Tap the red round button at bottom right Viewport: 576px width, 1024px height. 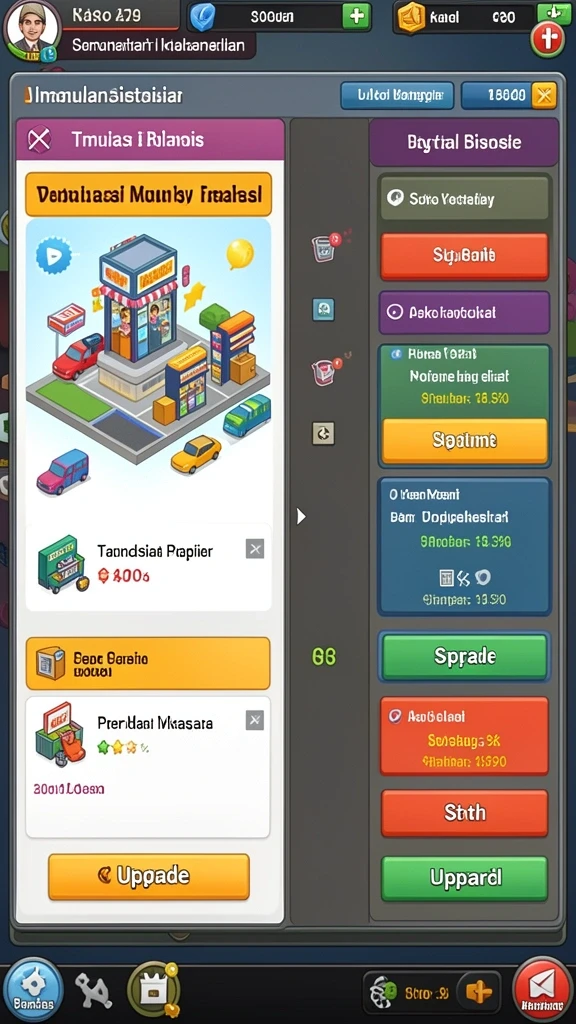(542, 990)
